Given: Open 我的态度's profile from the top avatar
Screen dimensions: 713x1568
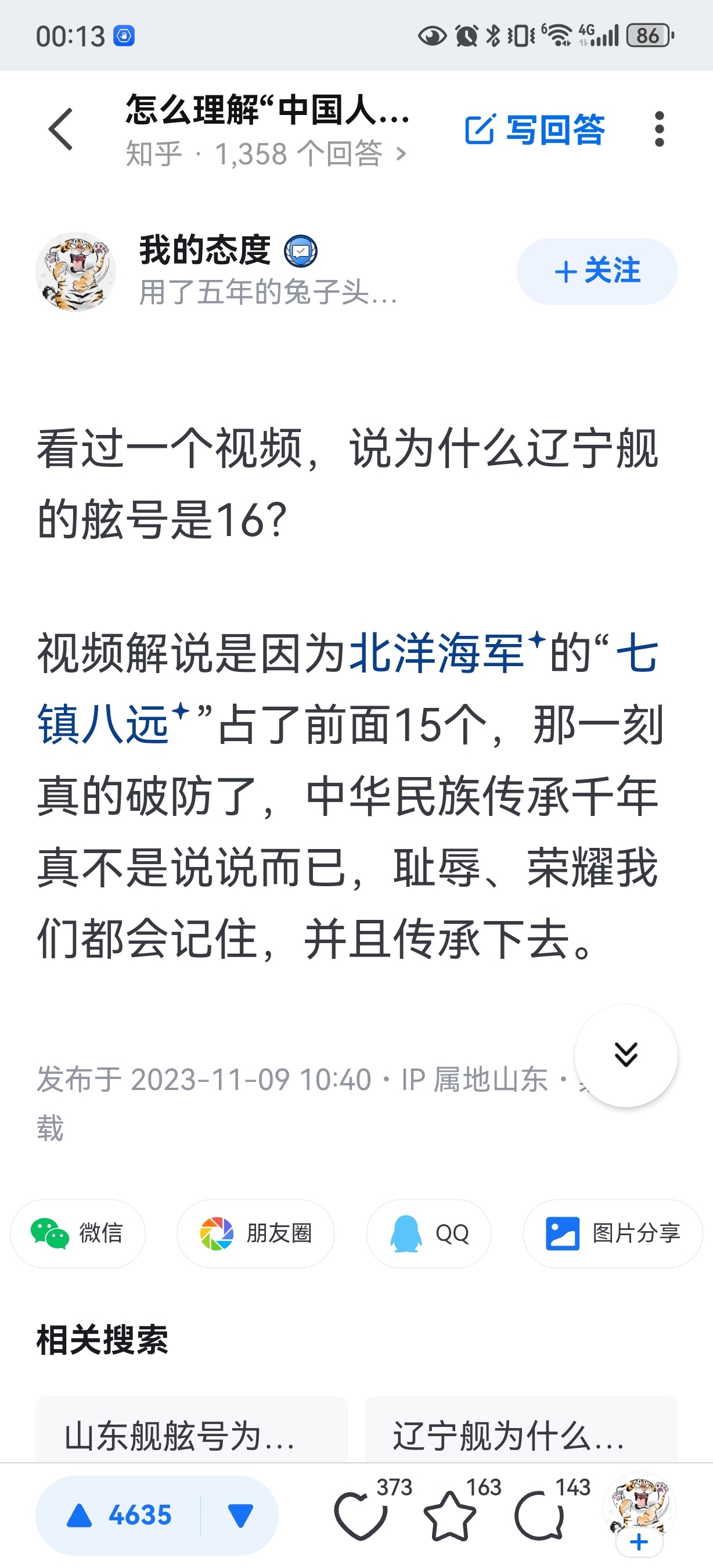Looking at the screenshot, I should (x=75, y=271).
